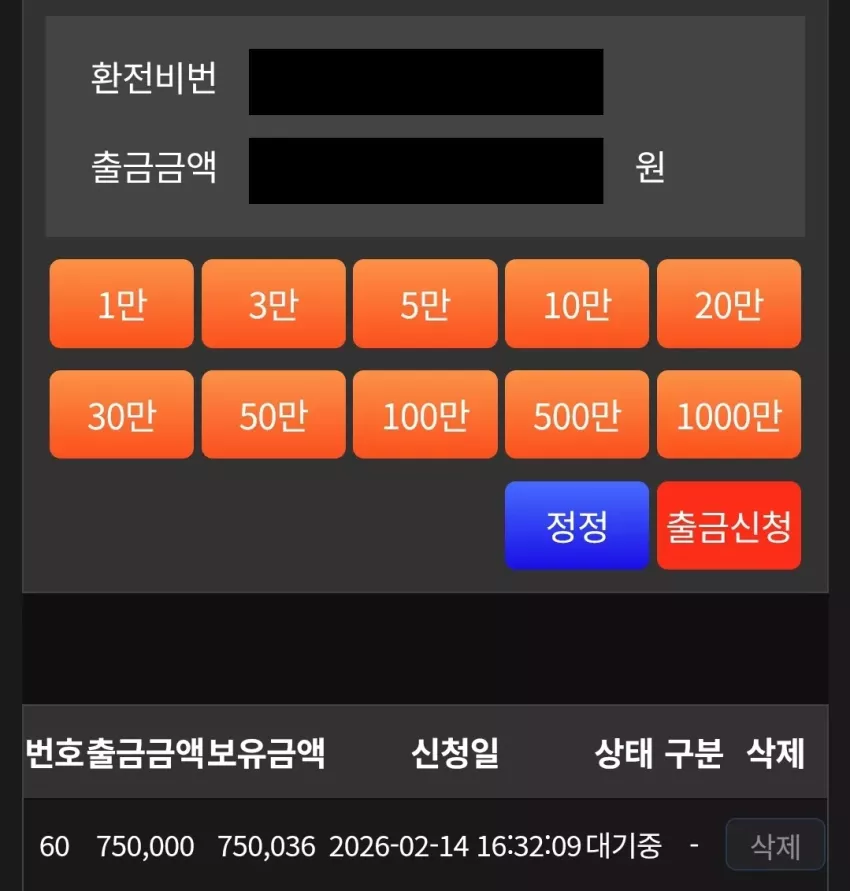Select the 20만 amount button
The image size is (850, 891).
[729, 303]
